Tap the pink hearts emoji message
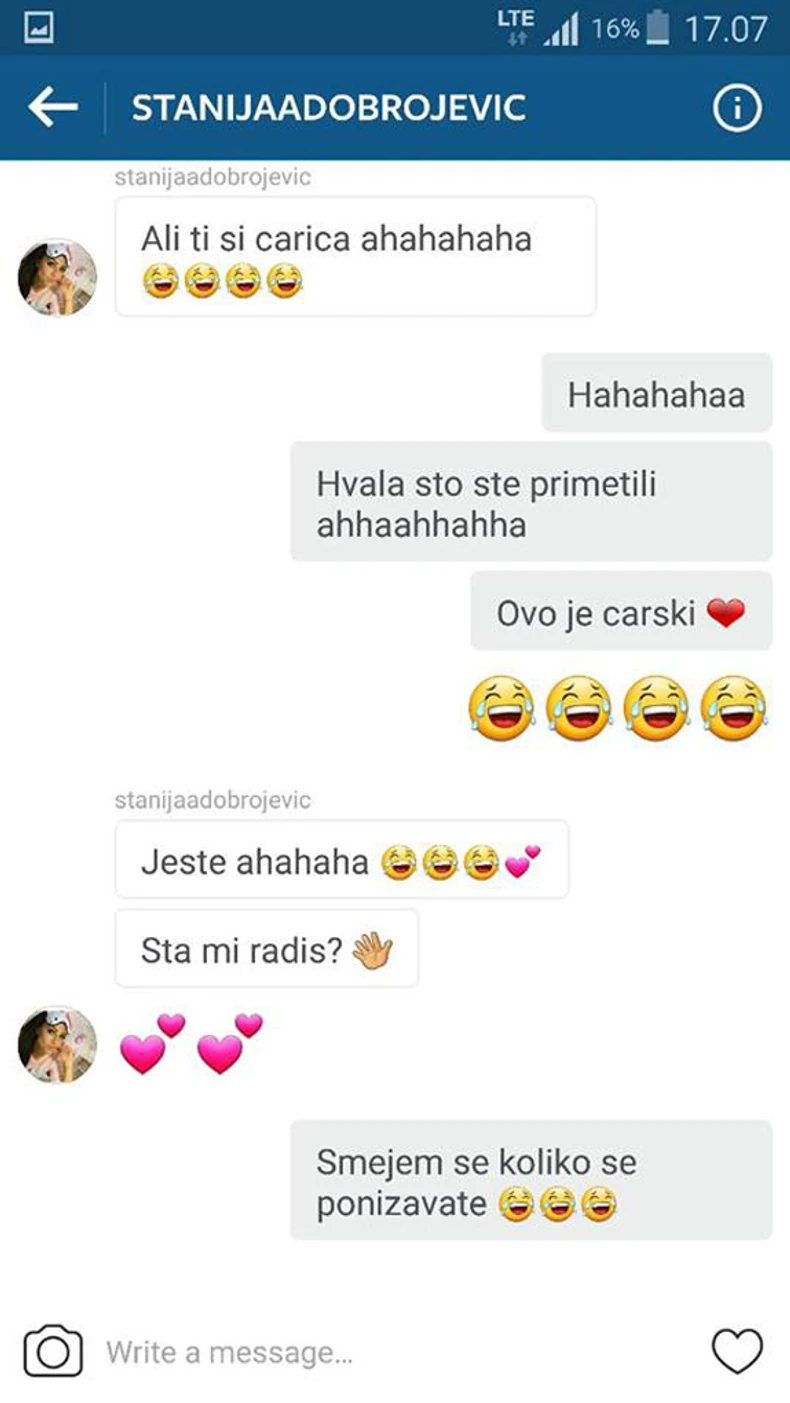The height and width of the screenshot is (1403, 790). pyautogui.click(x=190, y=1043)
